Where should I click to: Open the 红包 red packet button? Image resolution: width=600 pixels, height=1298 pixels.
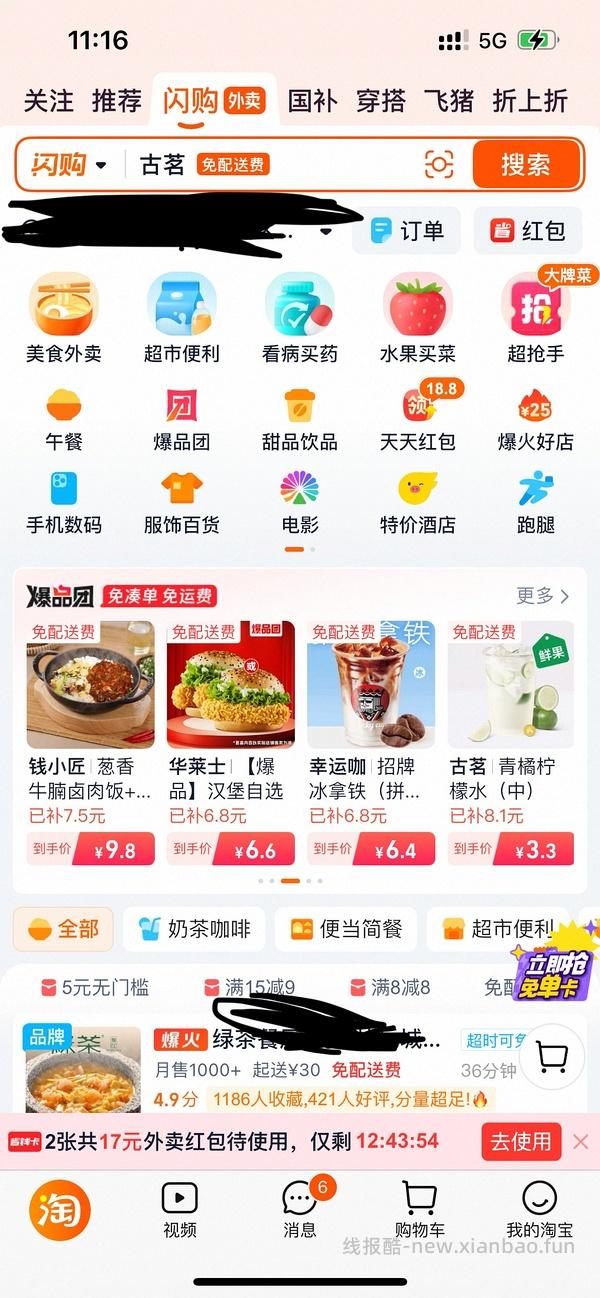(528, 231)
